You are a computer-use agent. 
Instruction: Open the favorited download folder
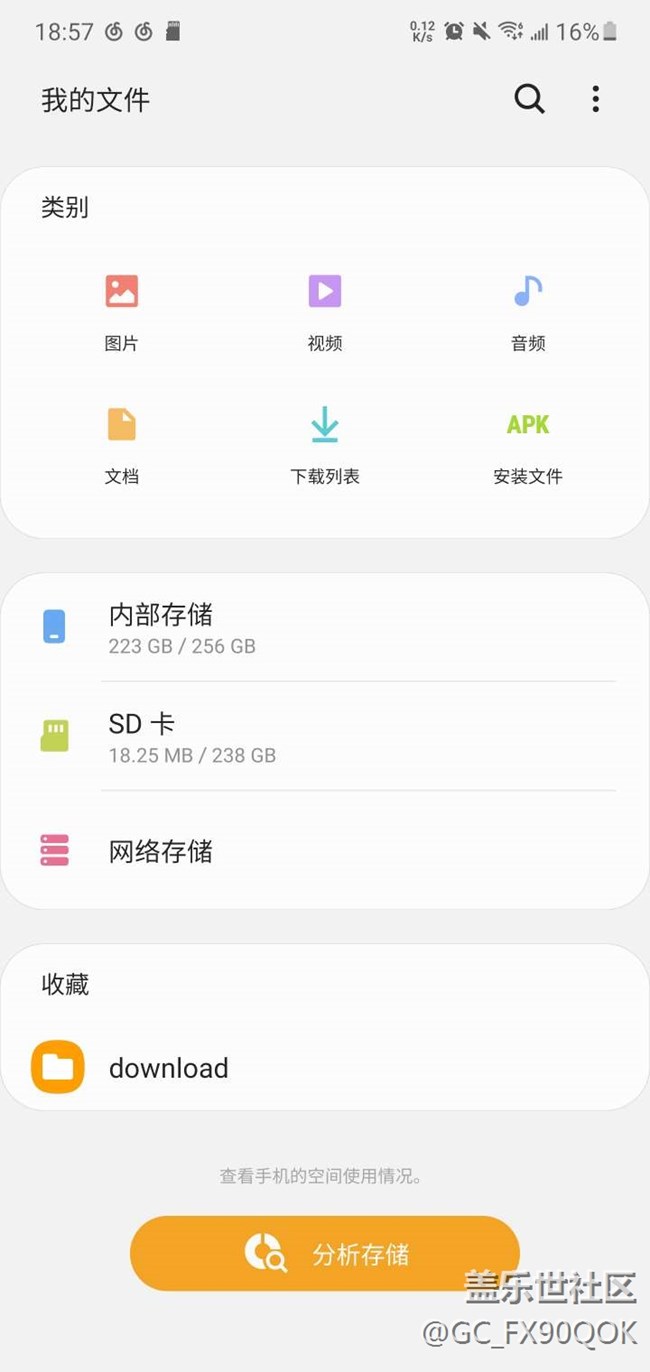click(325, 1067)
